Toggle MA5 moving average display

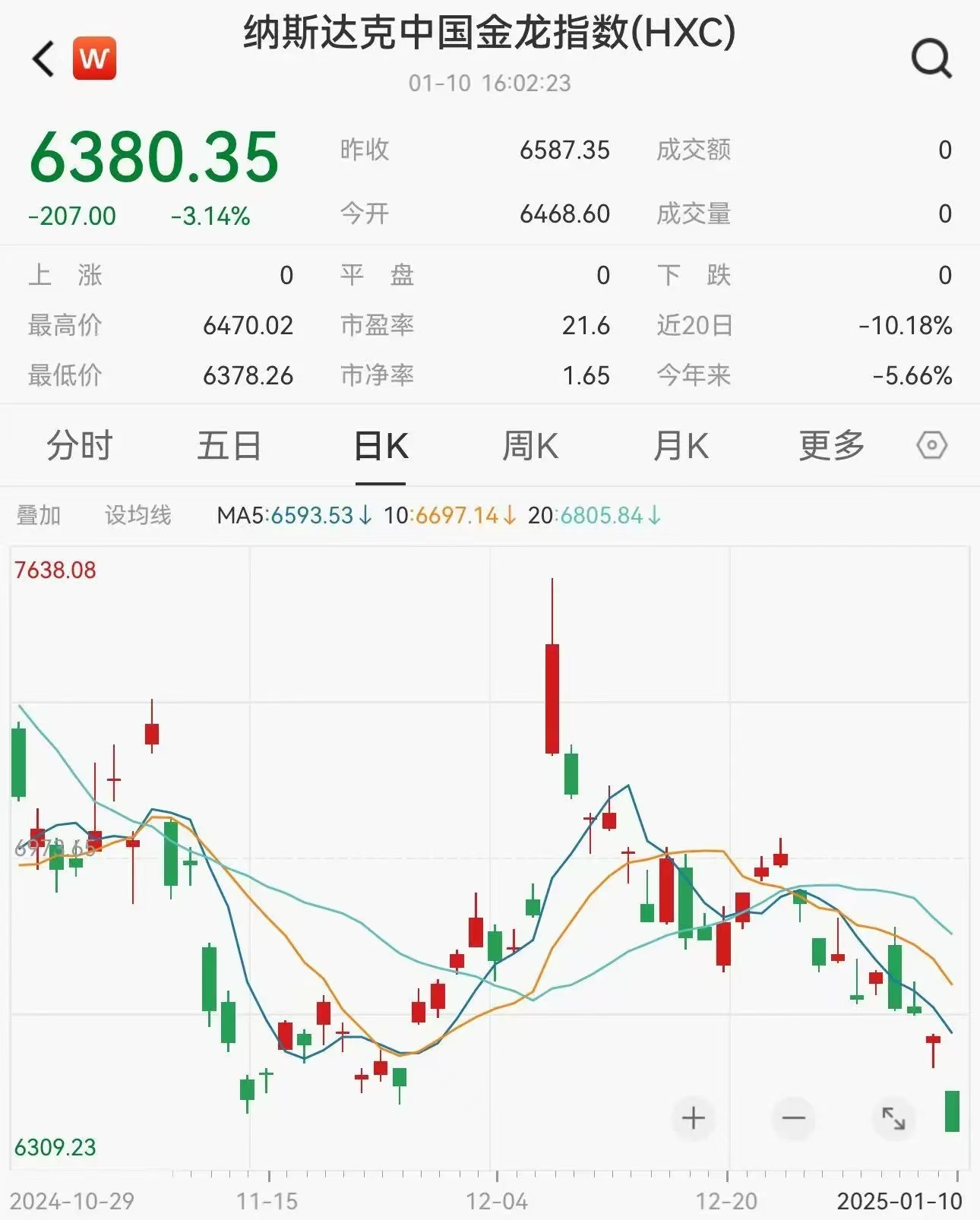point(292,516)
